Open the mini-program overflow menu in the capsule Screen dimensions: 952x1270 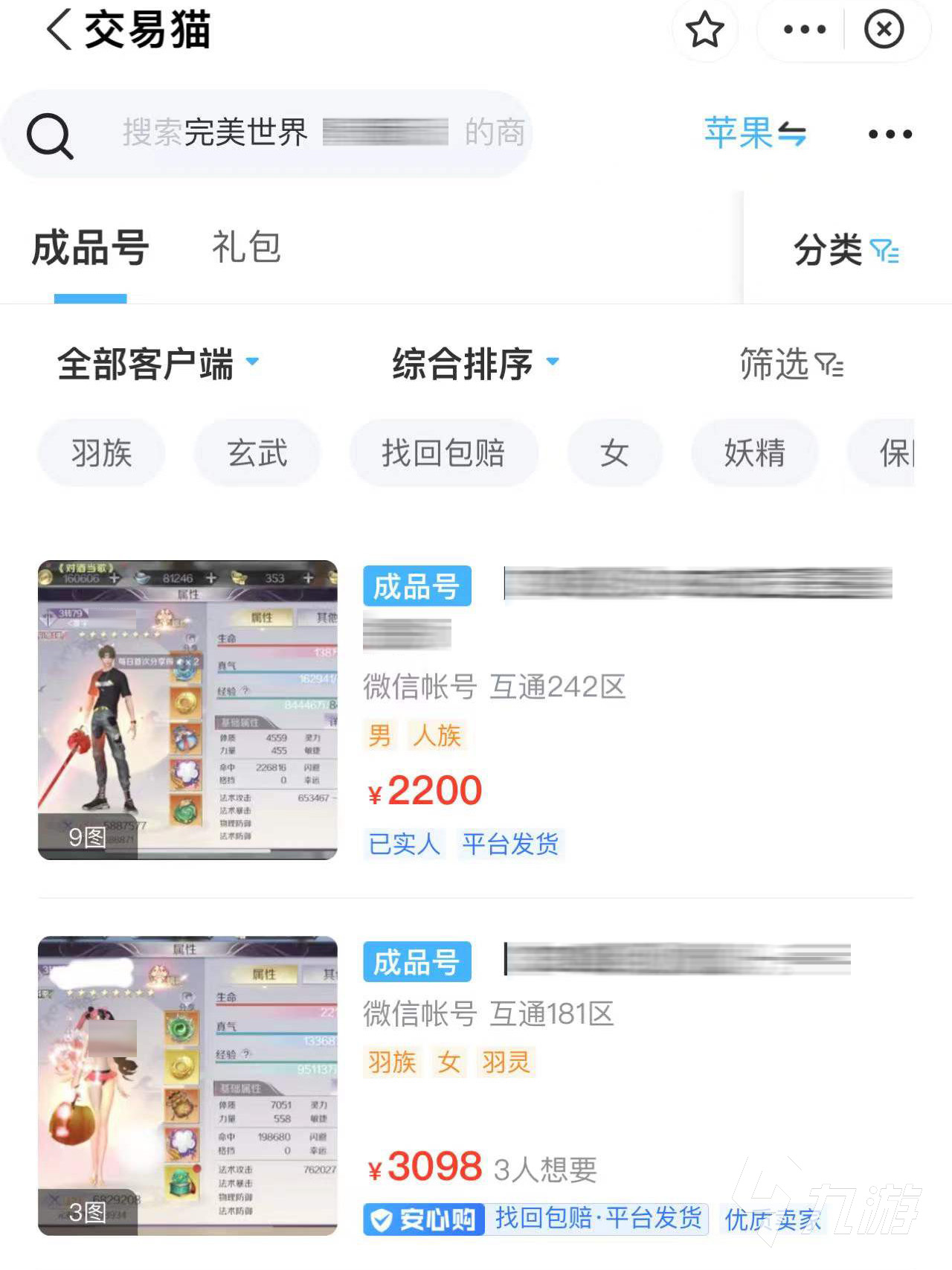804,30
